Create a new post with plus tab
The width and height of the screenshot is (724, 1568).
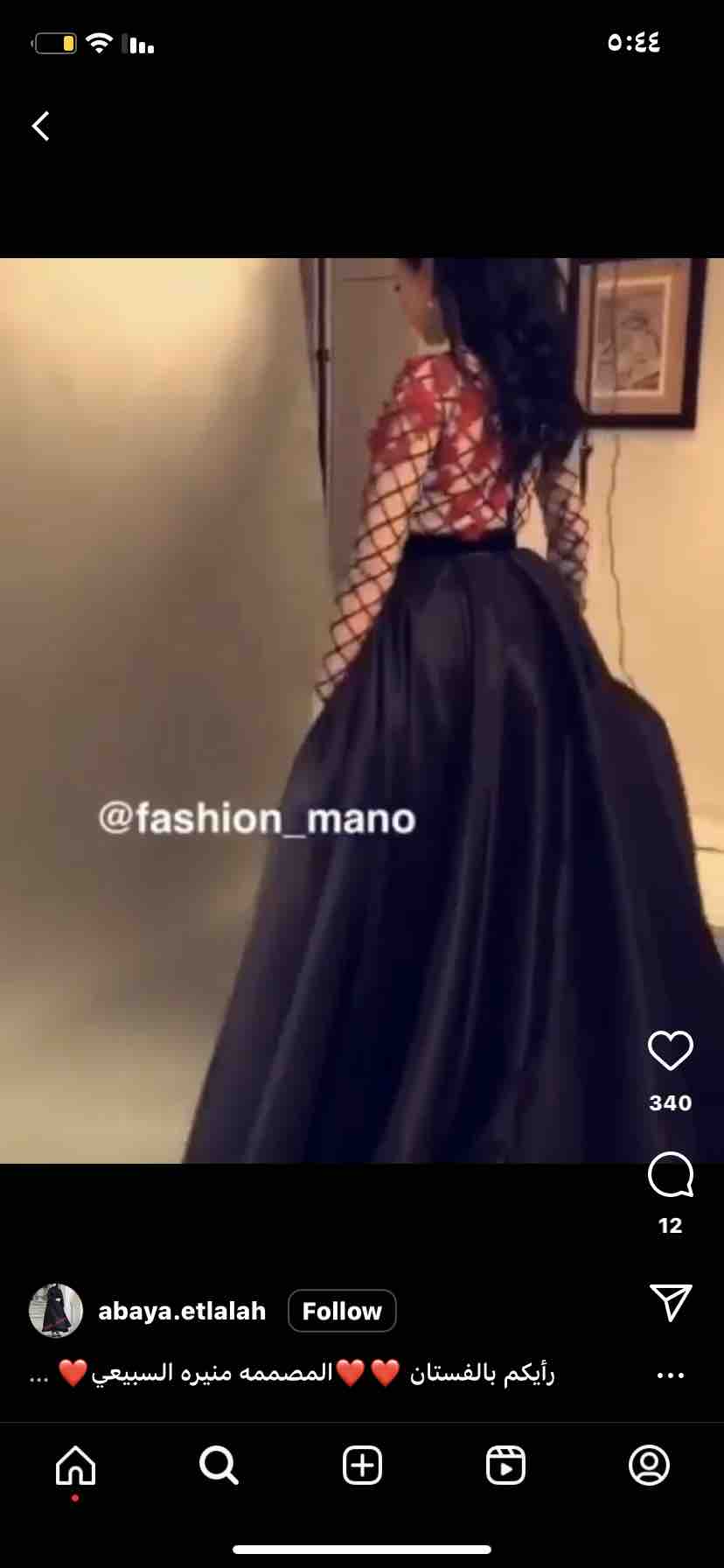(362, 1465)
